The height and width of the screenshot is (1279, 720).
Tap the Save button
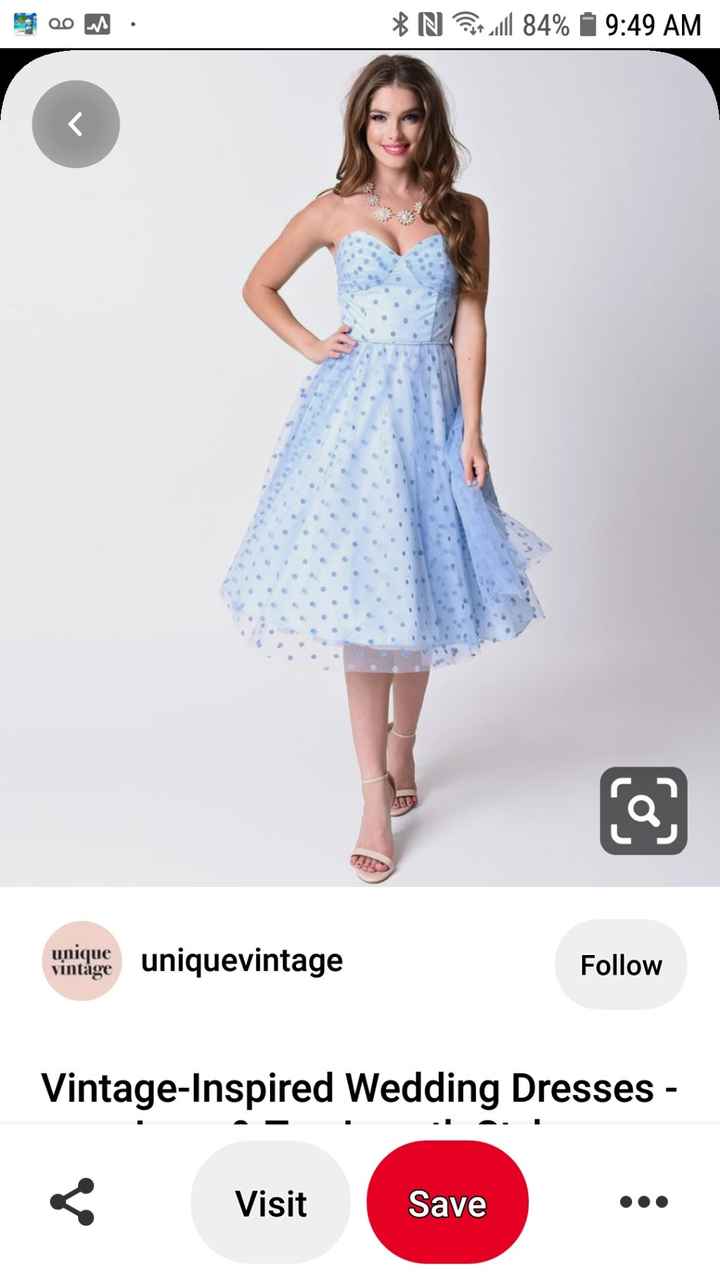tap(447, 1203)
